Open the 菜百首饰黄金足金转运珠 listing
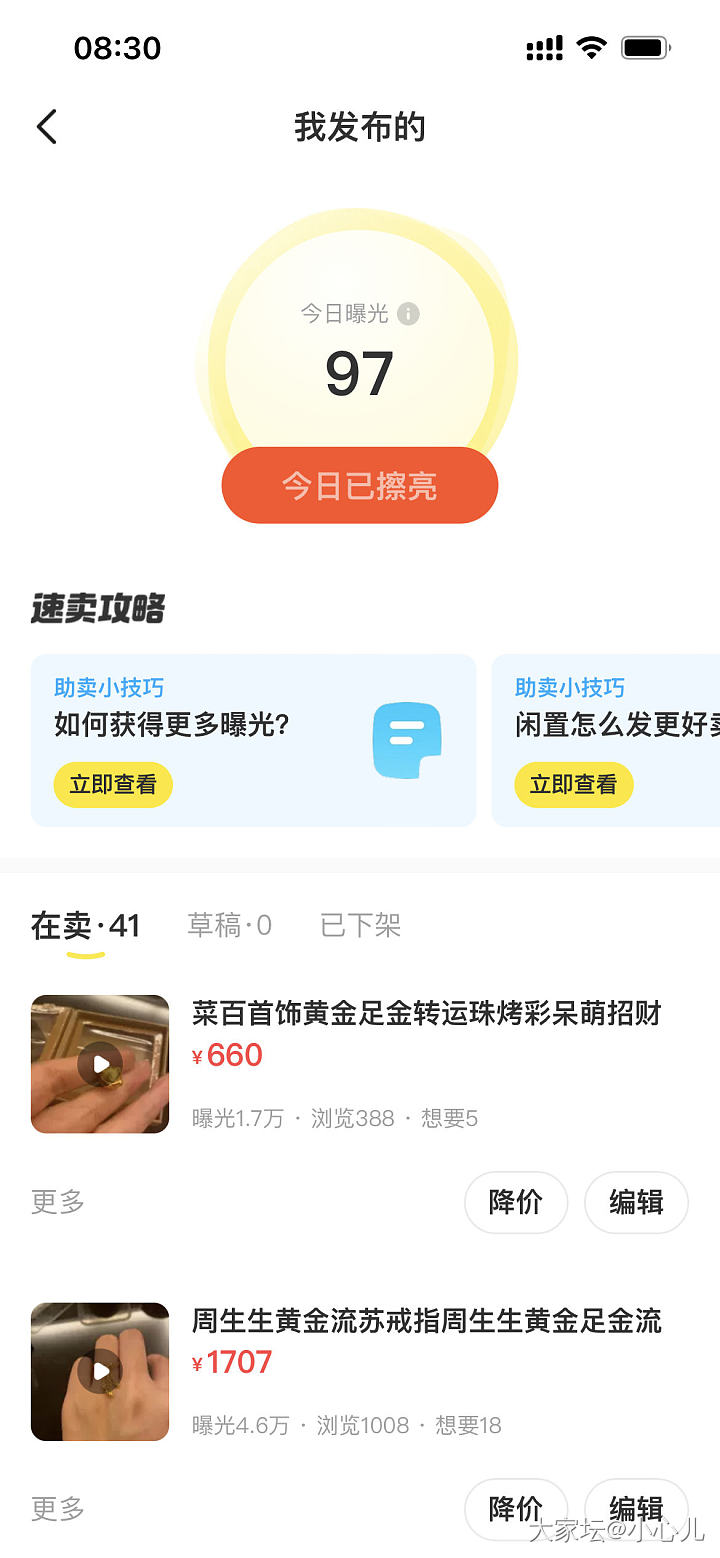 pos(426,1014)
